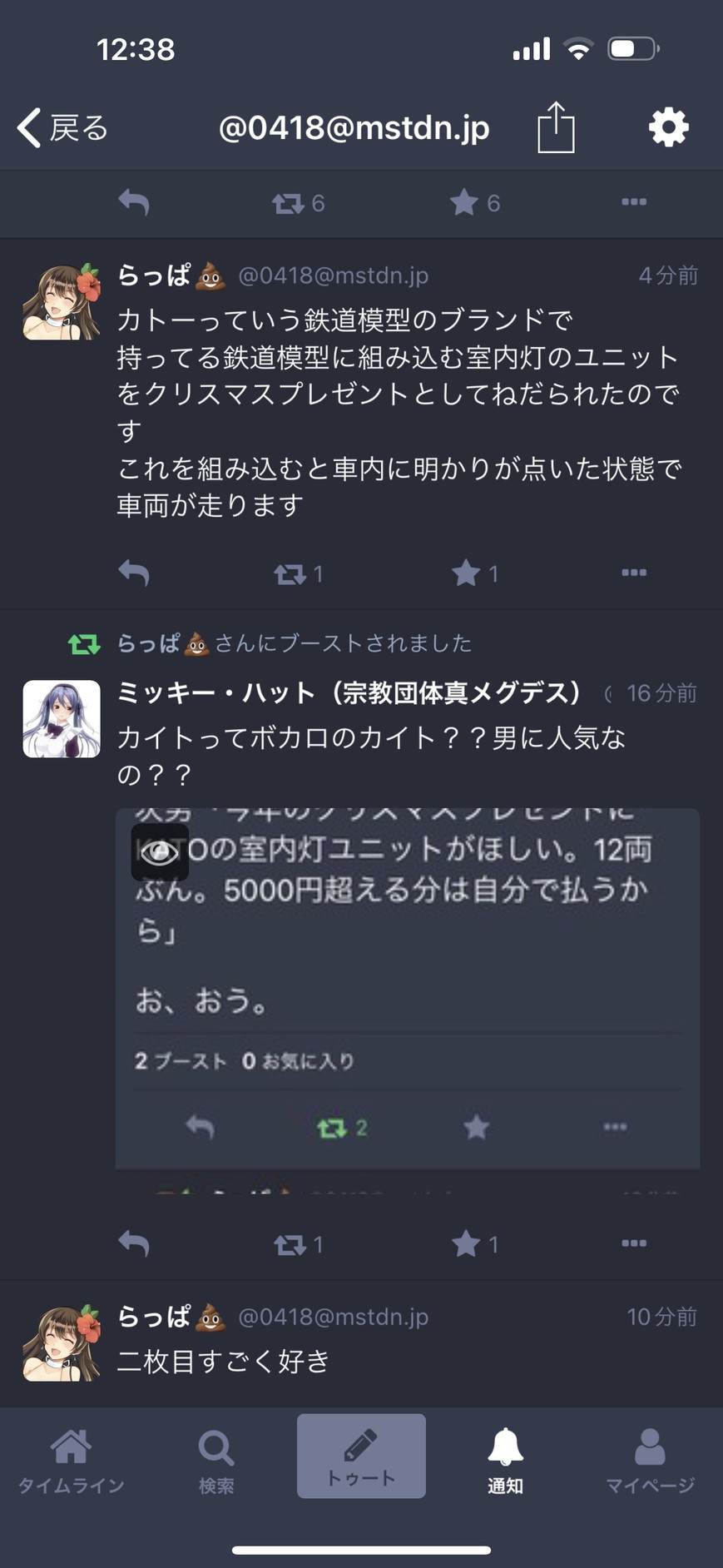Compose a new toot with トゥート
This screenshot has height=1568, width=723.
(x=361, y=1456)
